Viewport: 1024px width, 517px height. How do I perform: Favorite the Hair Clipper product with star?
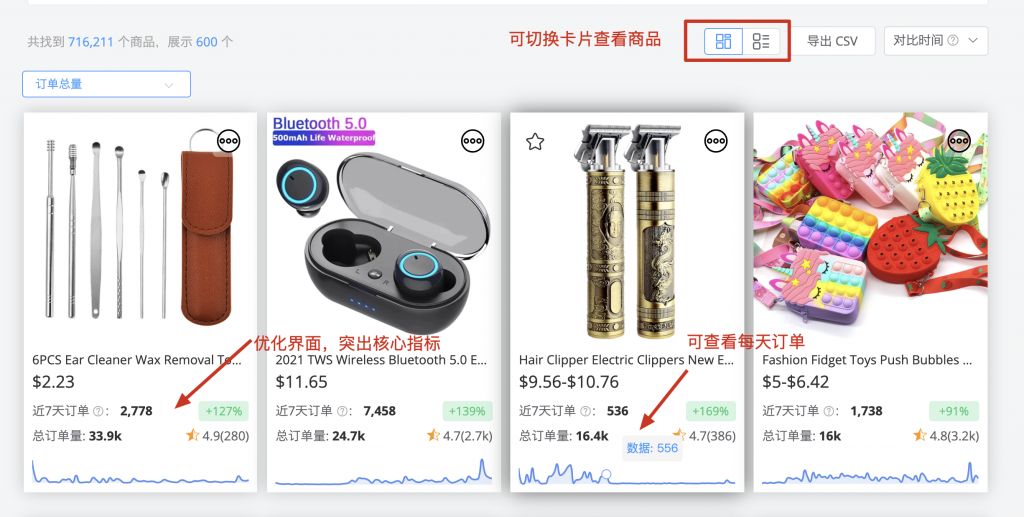pos(535,141)
